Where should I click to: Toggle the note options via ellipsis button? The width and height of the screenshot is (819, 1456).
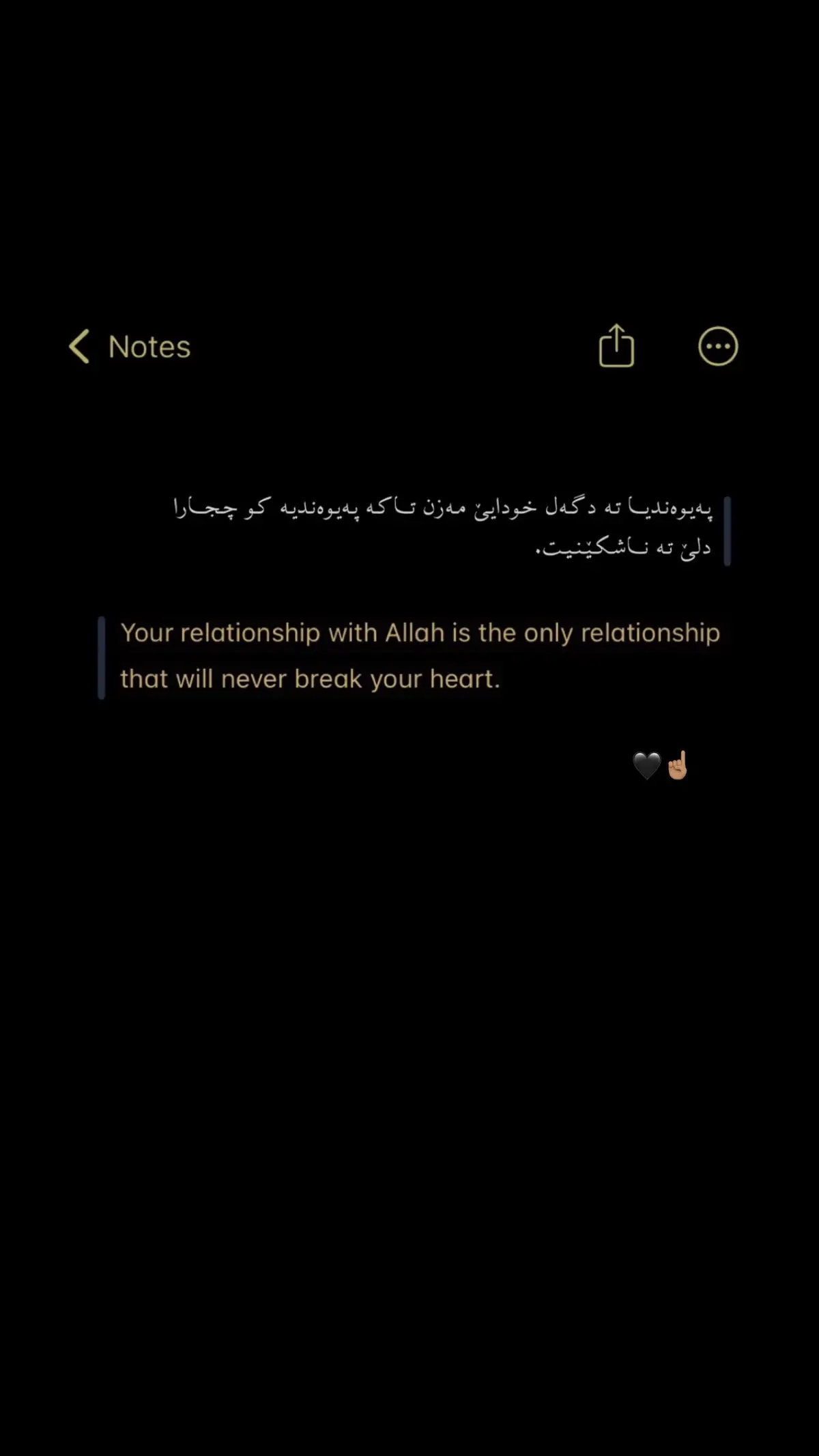point(718,346)
